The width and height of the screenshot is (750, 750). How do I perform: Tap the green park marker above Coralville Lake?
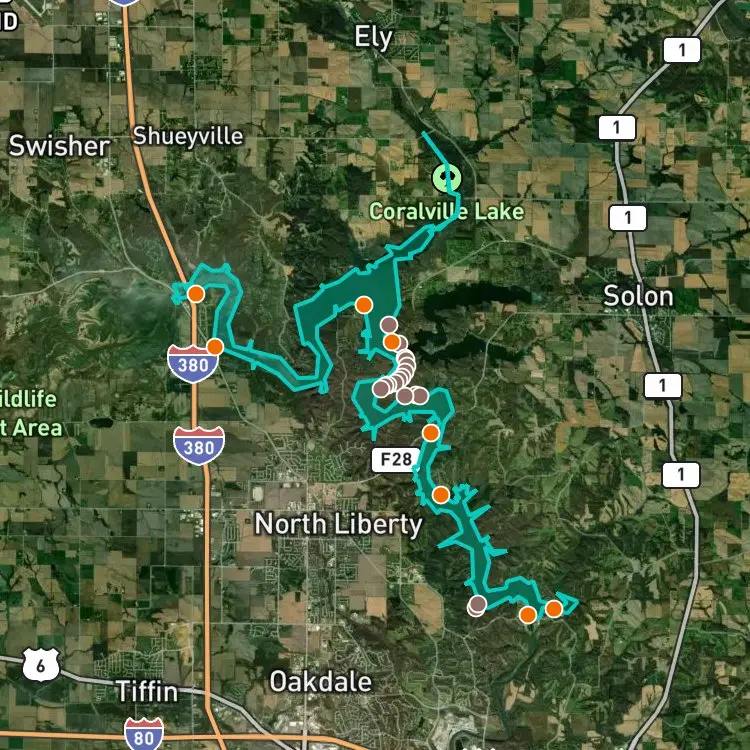pyautogui.click(x=446, y=179)
